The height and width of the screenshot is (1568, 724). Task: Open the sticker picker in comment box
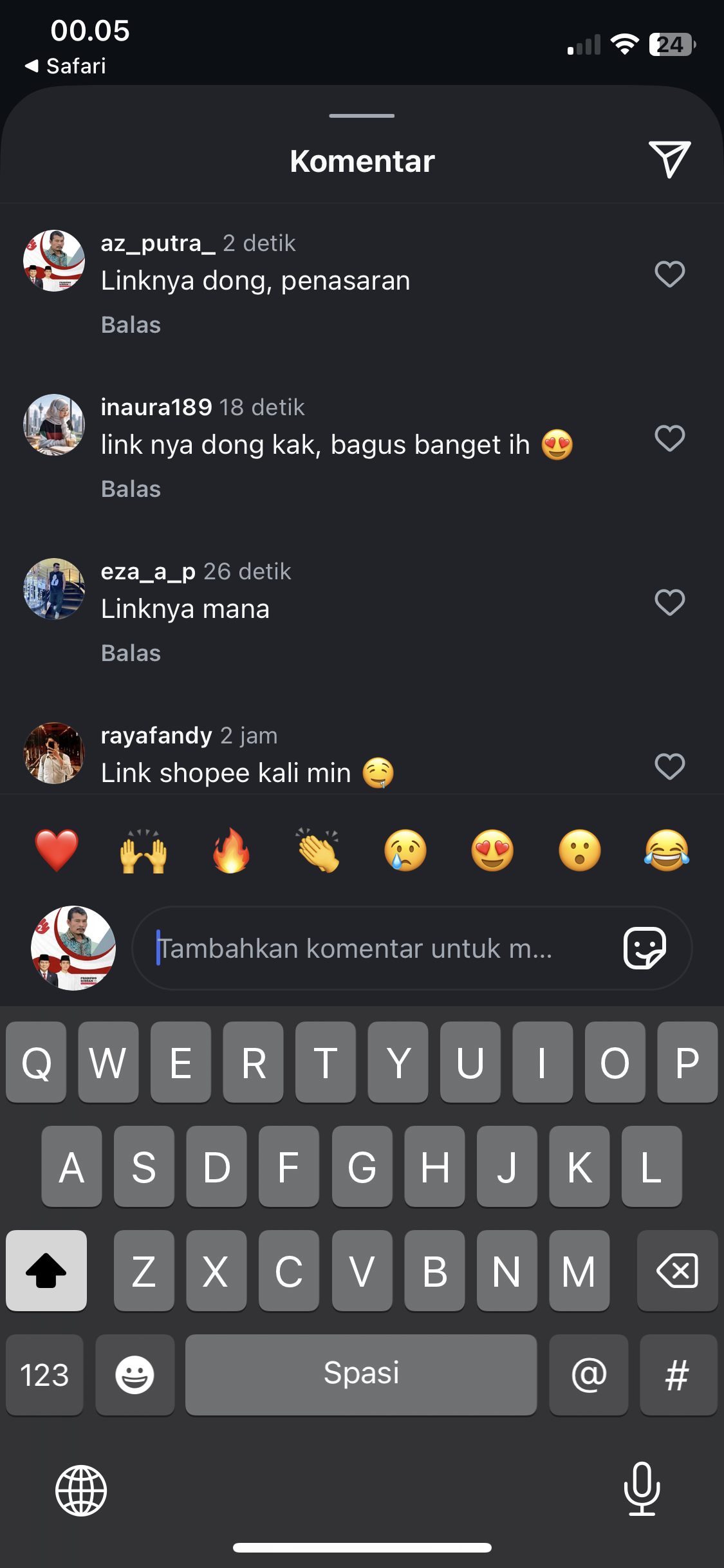pyautogui.click(x=644, y=948)
